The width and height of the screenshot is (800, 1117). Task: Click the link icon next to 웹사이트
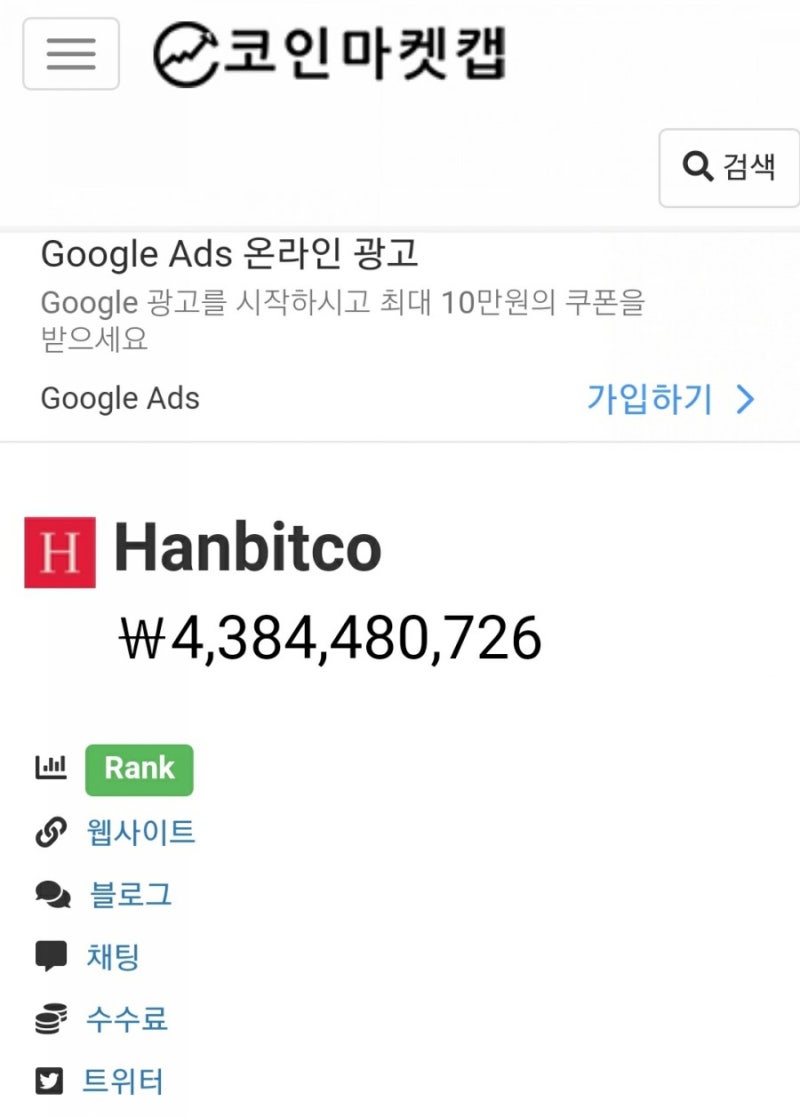pos(50,832)
